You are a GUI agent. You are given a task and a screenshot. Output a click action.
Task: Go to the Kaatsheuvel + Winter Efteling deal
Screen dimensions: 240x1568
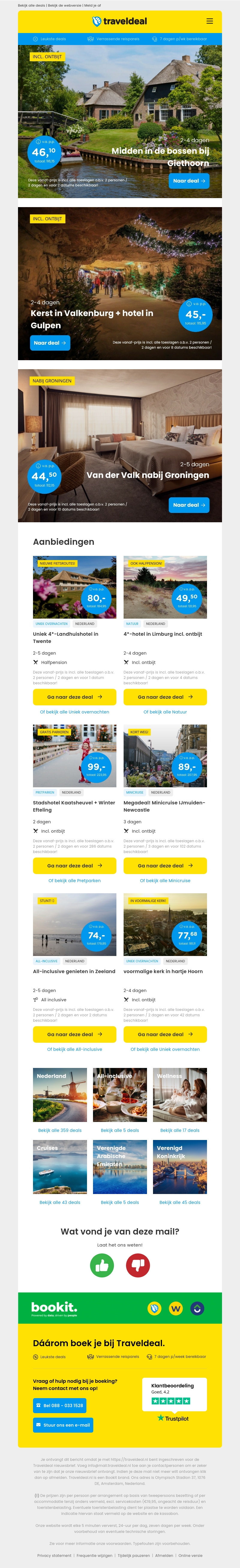[74, 866]
